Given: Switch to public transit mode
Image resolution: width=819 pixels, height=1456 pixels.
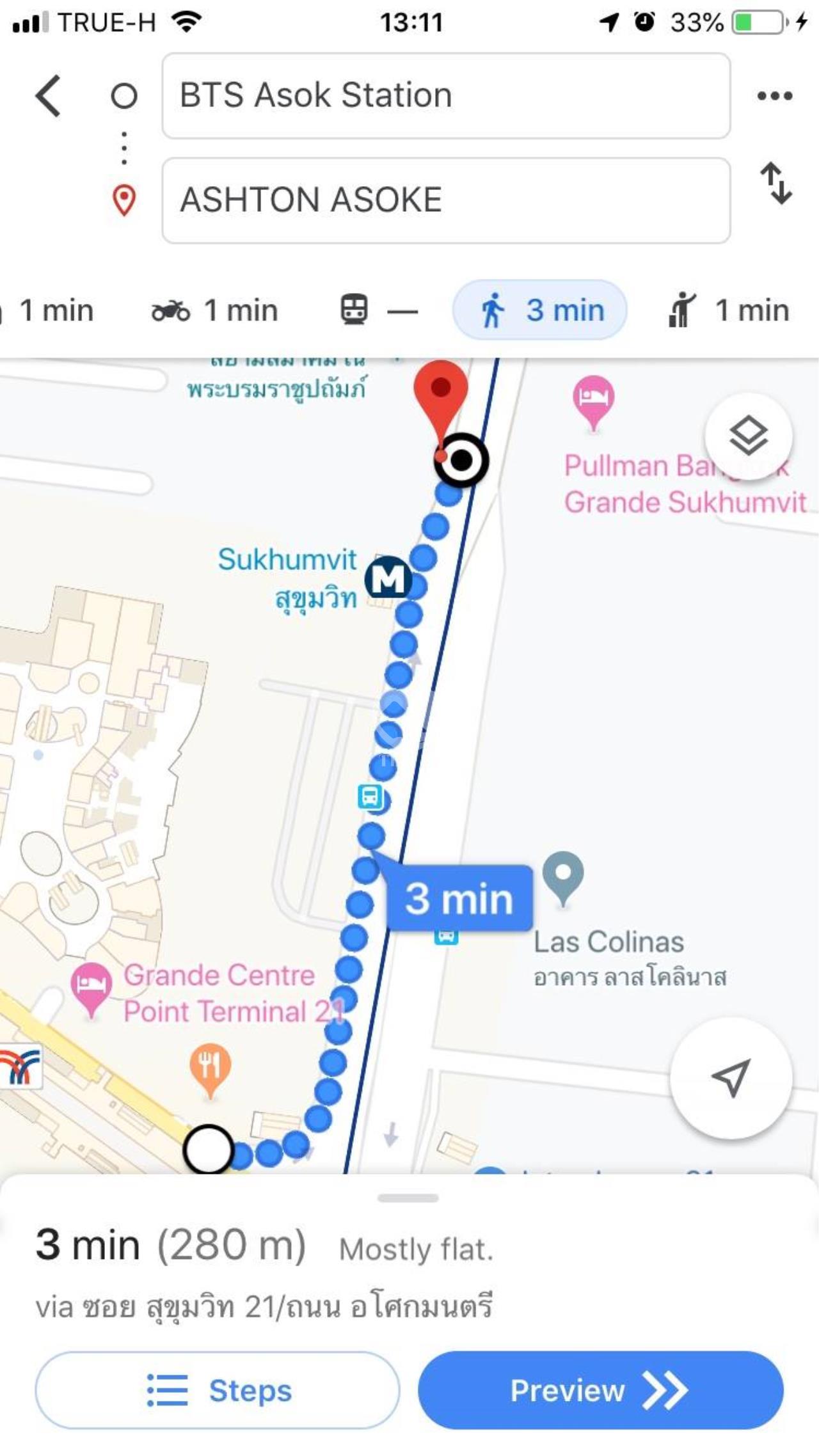Looking at the screenshot, I should (x=378, y=311).
